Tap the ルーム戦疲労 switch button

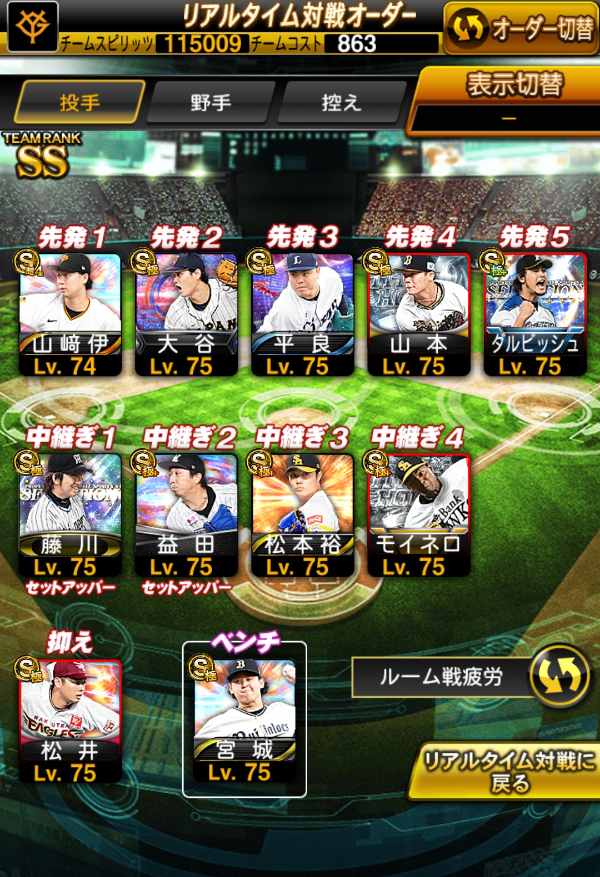[556, 677]
